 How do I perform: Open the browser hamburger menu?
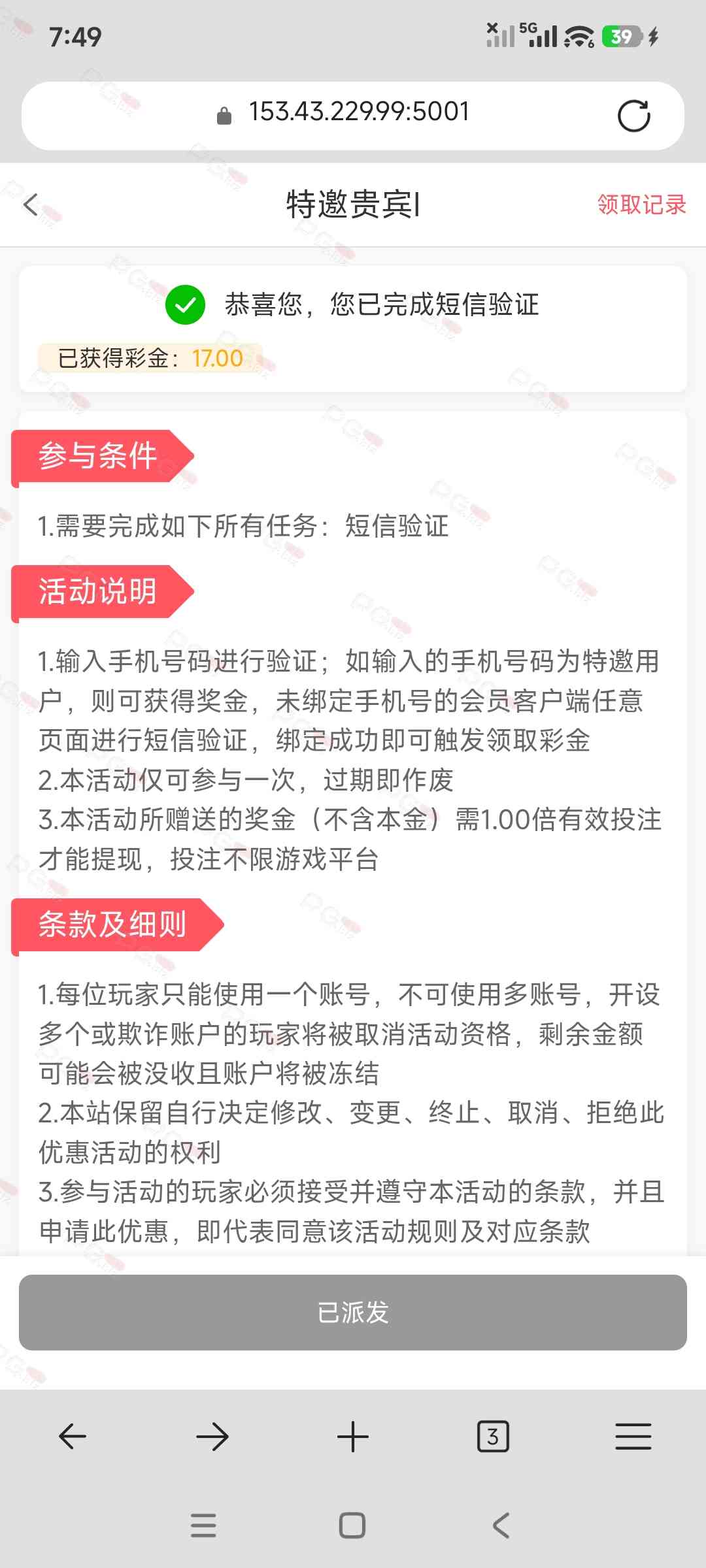coord(633,1436)
